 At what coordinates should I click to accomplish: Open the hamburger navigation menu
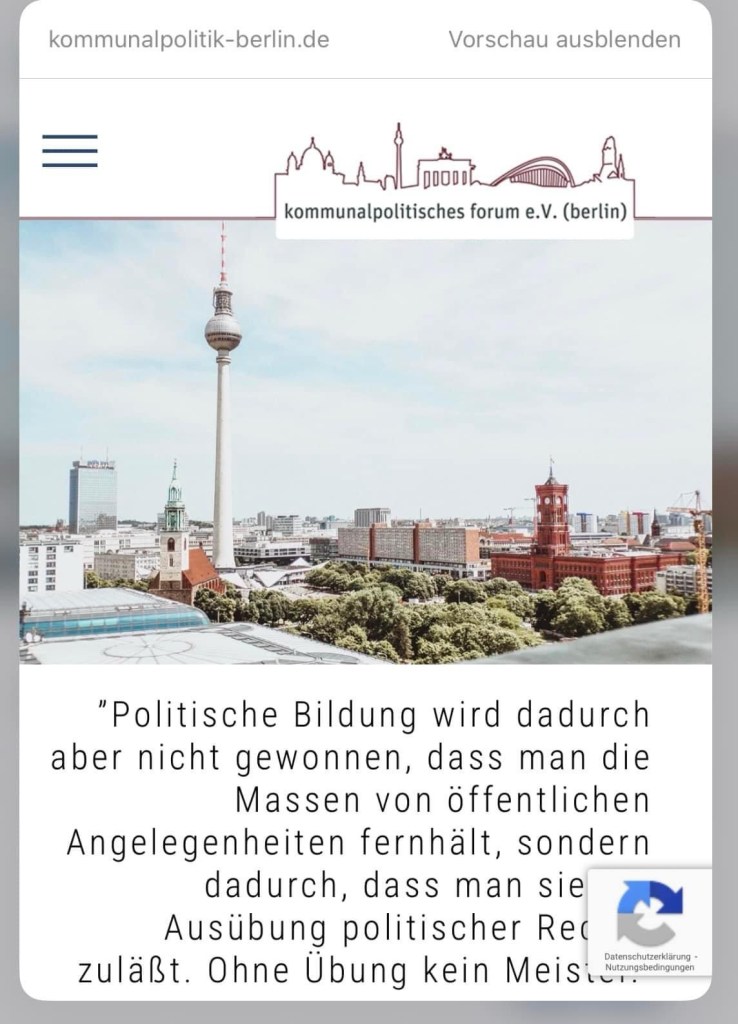click(70, 151)
